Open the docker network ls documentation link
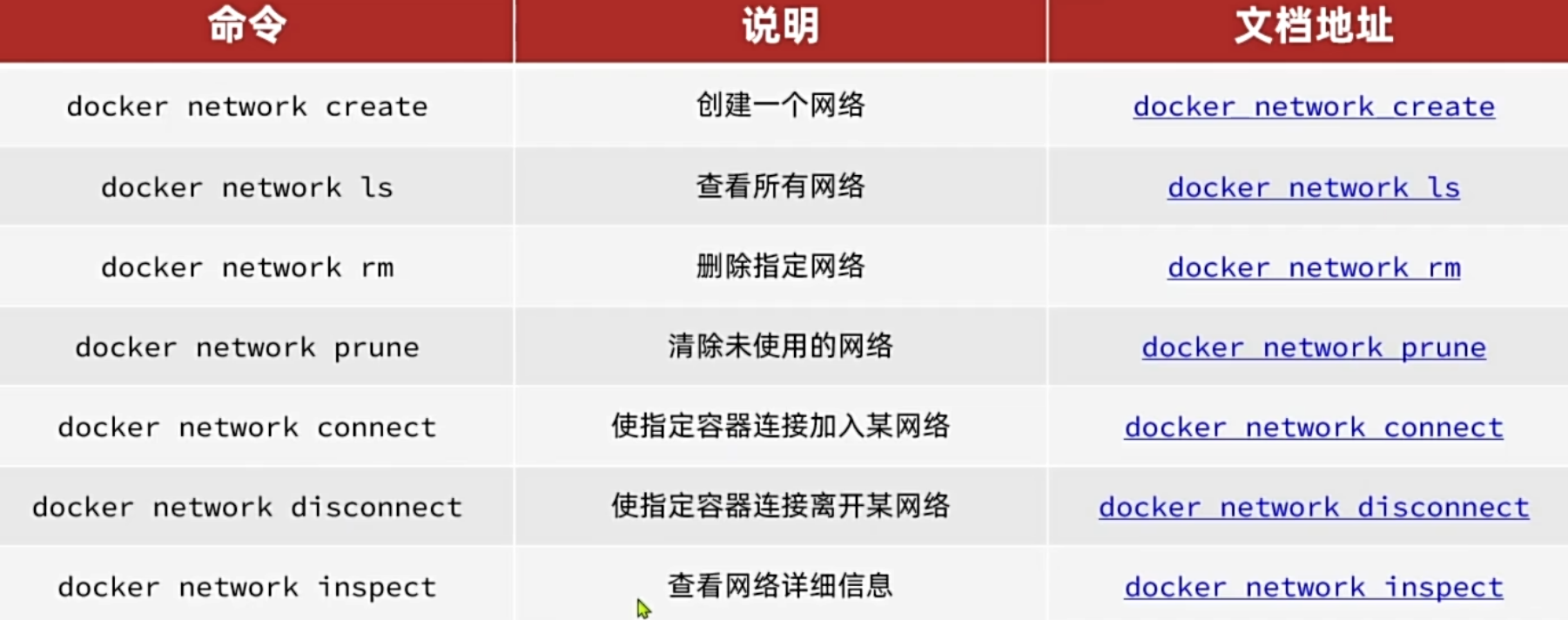 (1313, 187)
